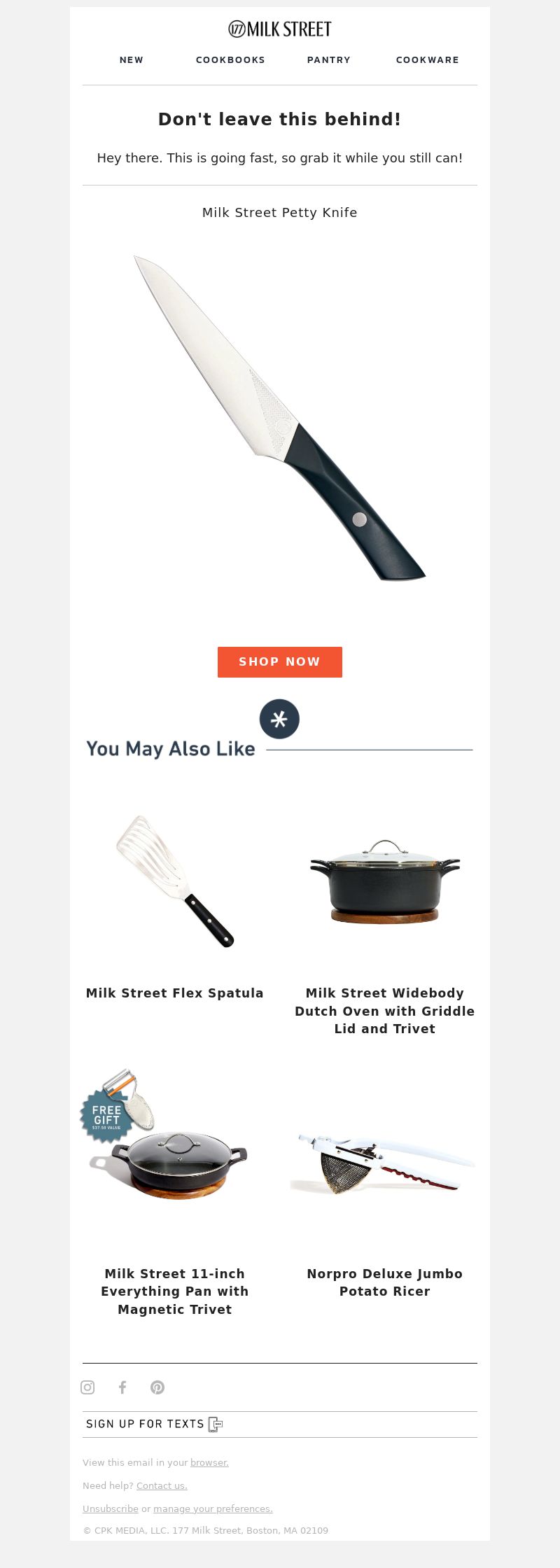This screenshot has height=1568, width=560.
Task: View the Norpro Deluxe Jumbo Potato Ricer
Action: pos(385,1282)
